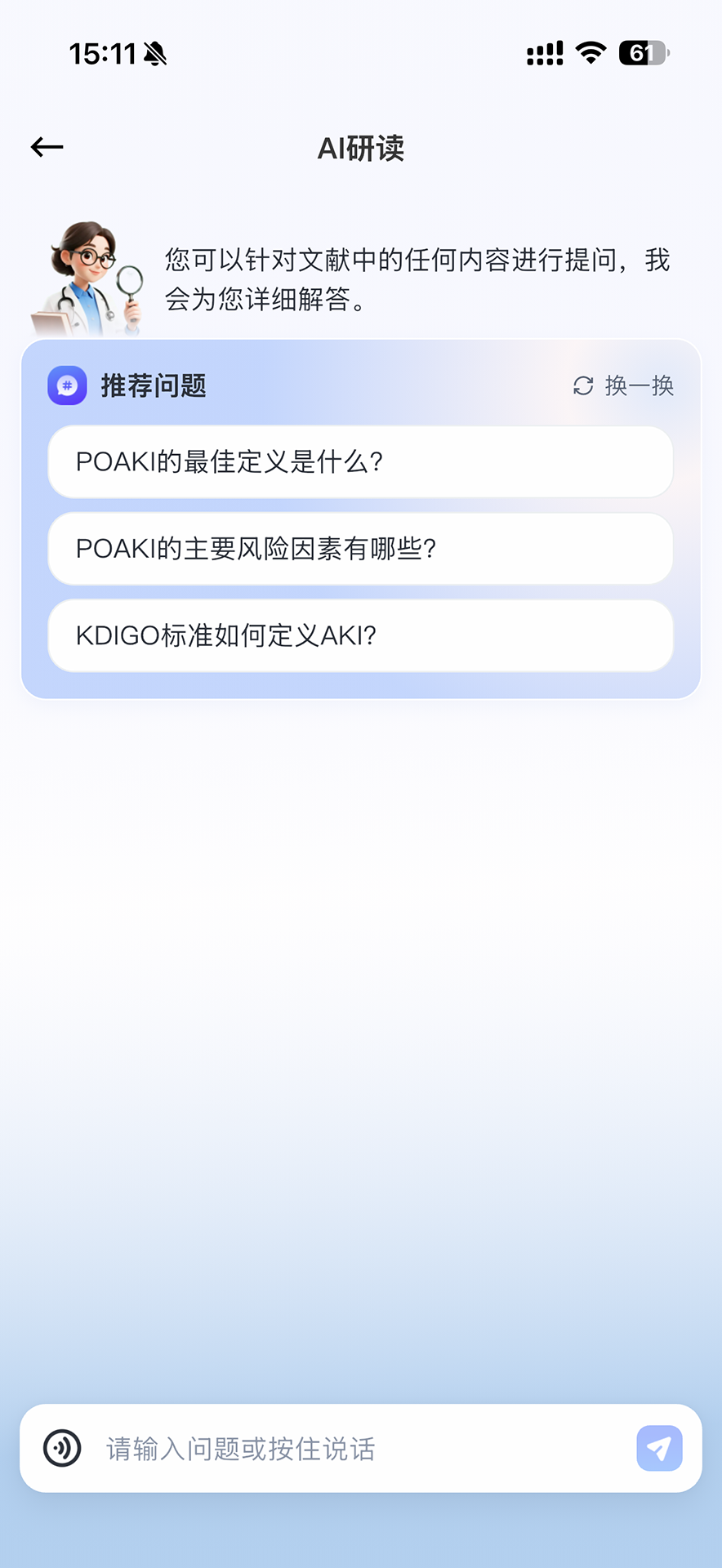Tap the refresh icon beside 换一换
Image resolution: width=722 pixels, height=1568 pixels.
point(582,386)
